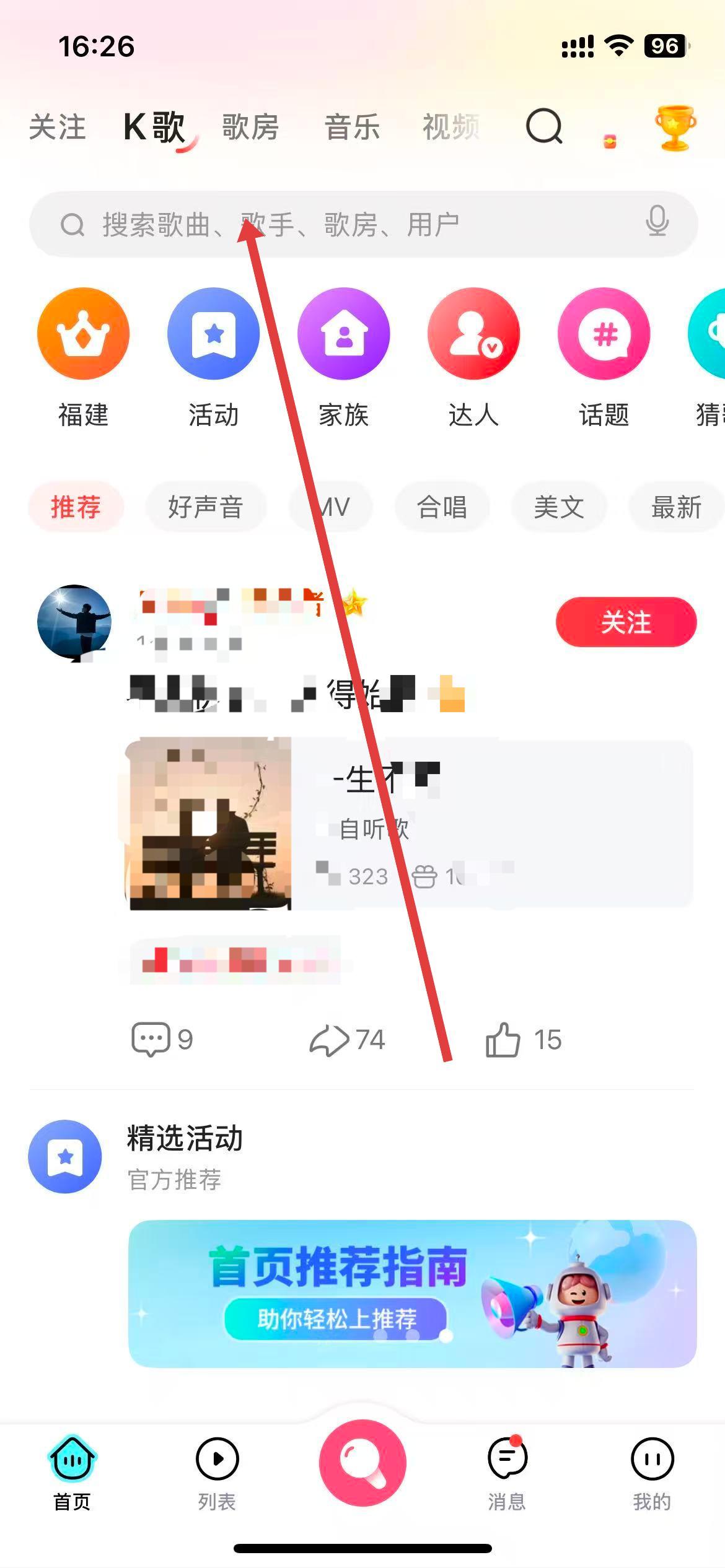Open the 首页推荐指南 banner

click(412, 1293)
